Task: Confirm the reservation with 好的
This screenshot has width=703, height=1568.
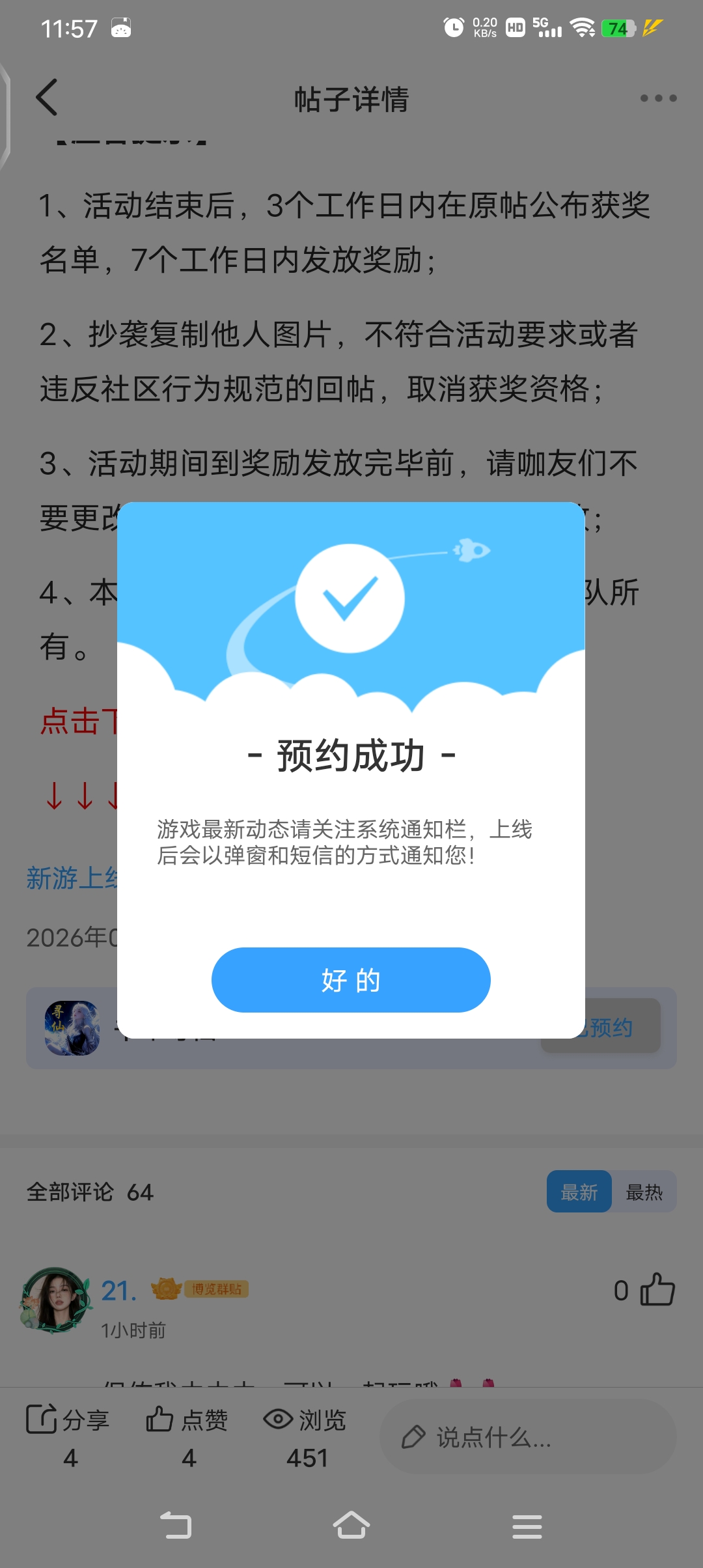Action: point(351,979)
